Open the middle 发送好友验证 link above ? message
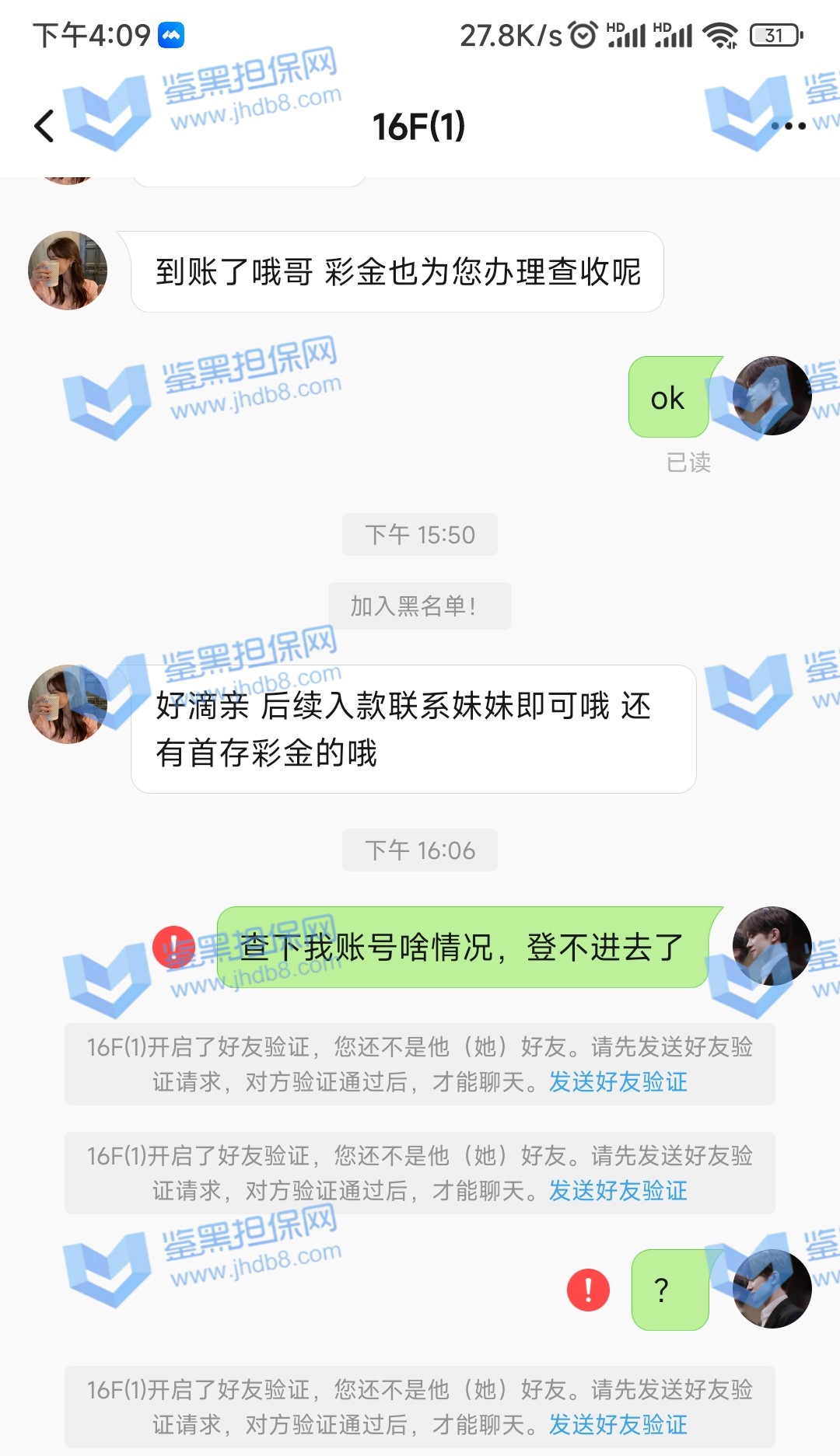Viewport: 840px width, 1456px height. click(x=618, y=1191)
